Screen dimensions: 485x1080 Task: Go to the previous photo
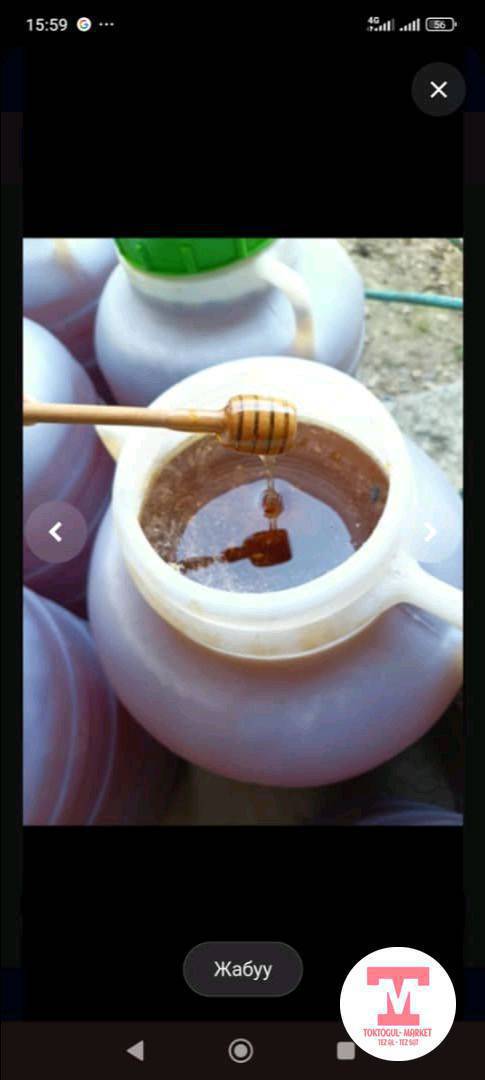coord(56,532)
